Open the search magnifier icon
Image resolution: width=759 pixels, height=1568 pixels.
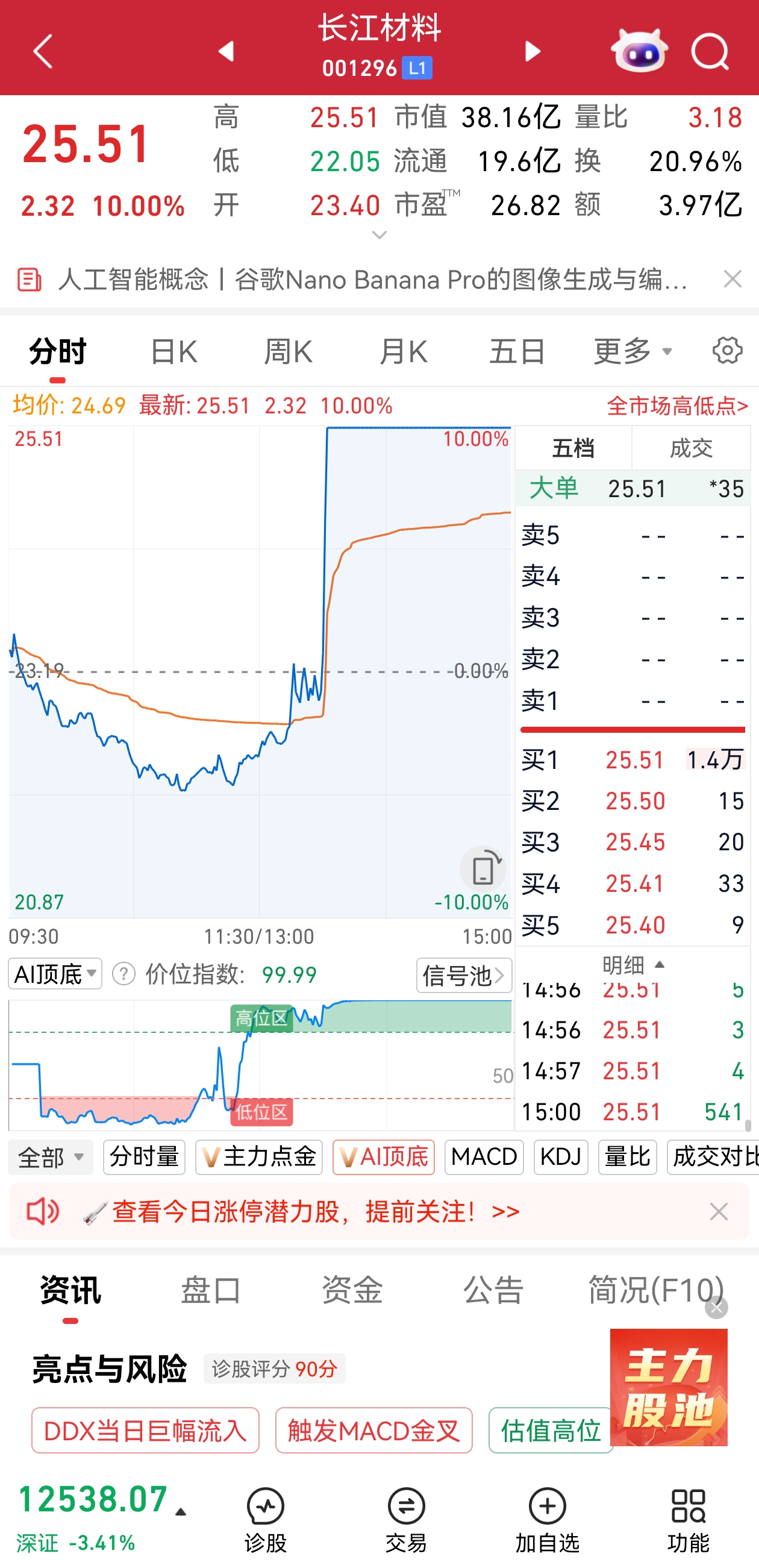710,52
